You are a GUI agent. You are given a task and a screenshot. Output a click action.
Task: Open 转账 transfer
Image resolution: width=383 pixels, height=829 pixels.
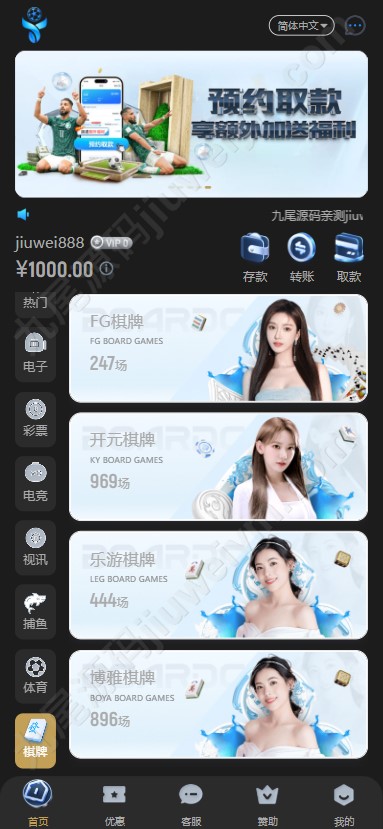coord(302,258)
